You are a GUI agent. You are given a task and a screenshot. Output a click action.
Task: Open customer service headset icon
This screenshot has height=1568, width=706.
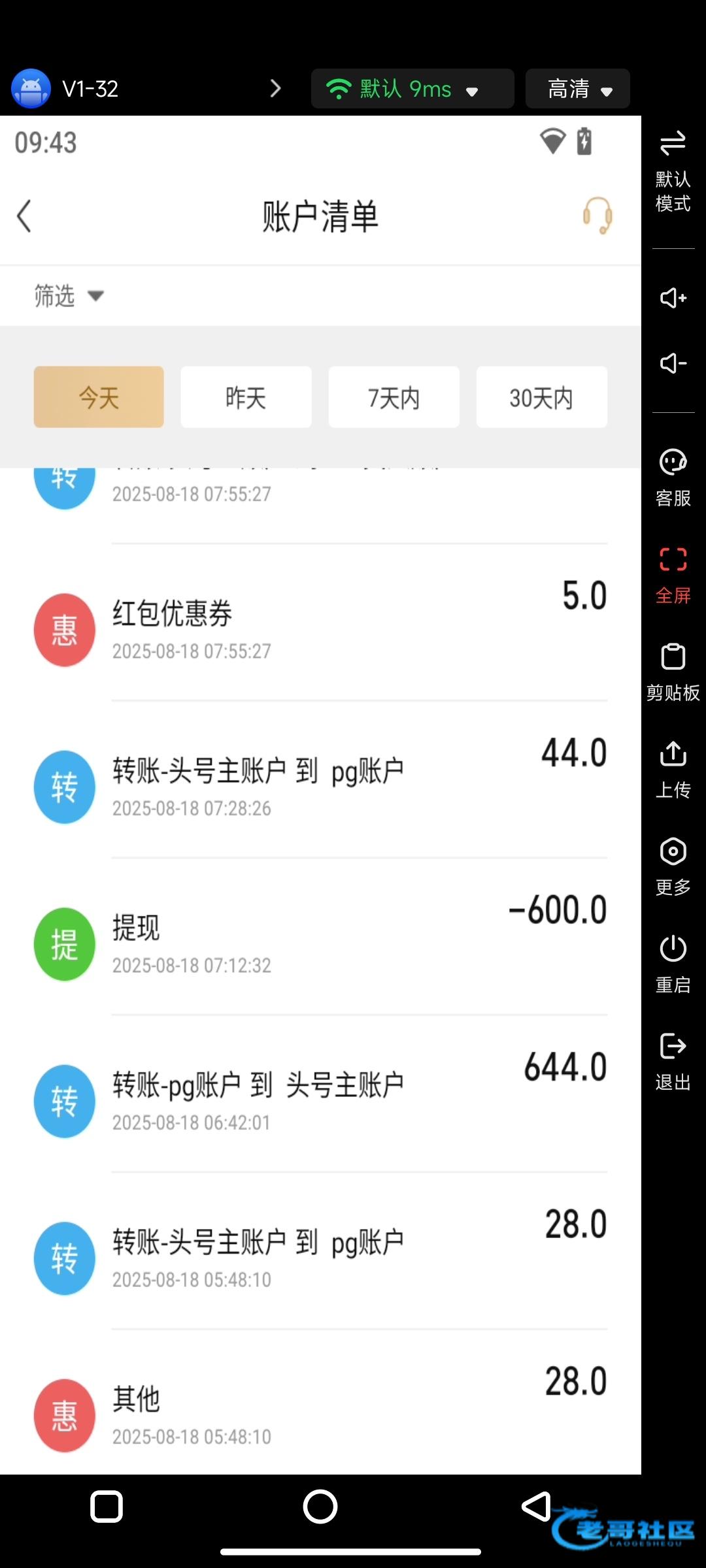pyautogui.click(x=597, y=216)
